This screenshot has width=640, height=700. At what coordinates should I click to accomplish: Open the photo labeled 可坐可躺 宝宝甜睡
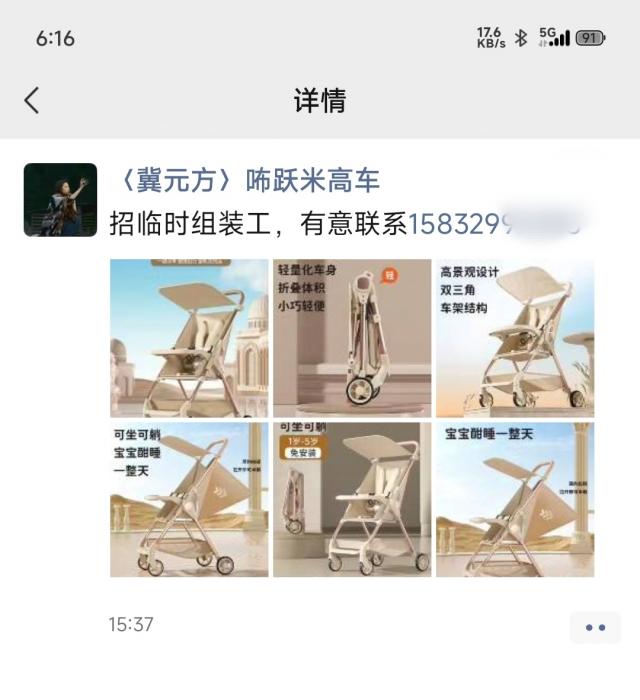[189, 499]
